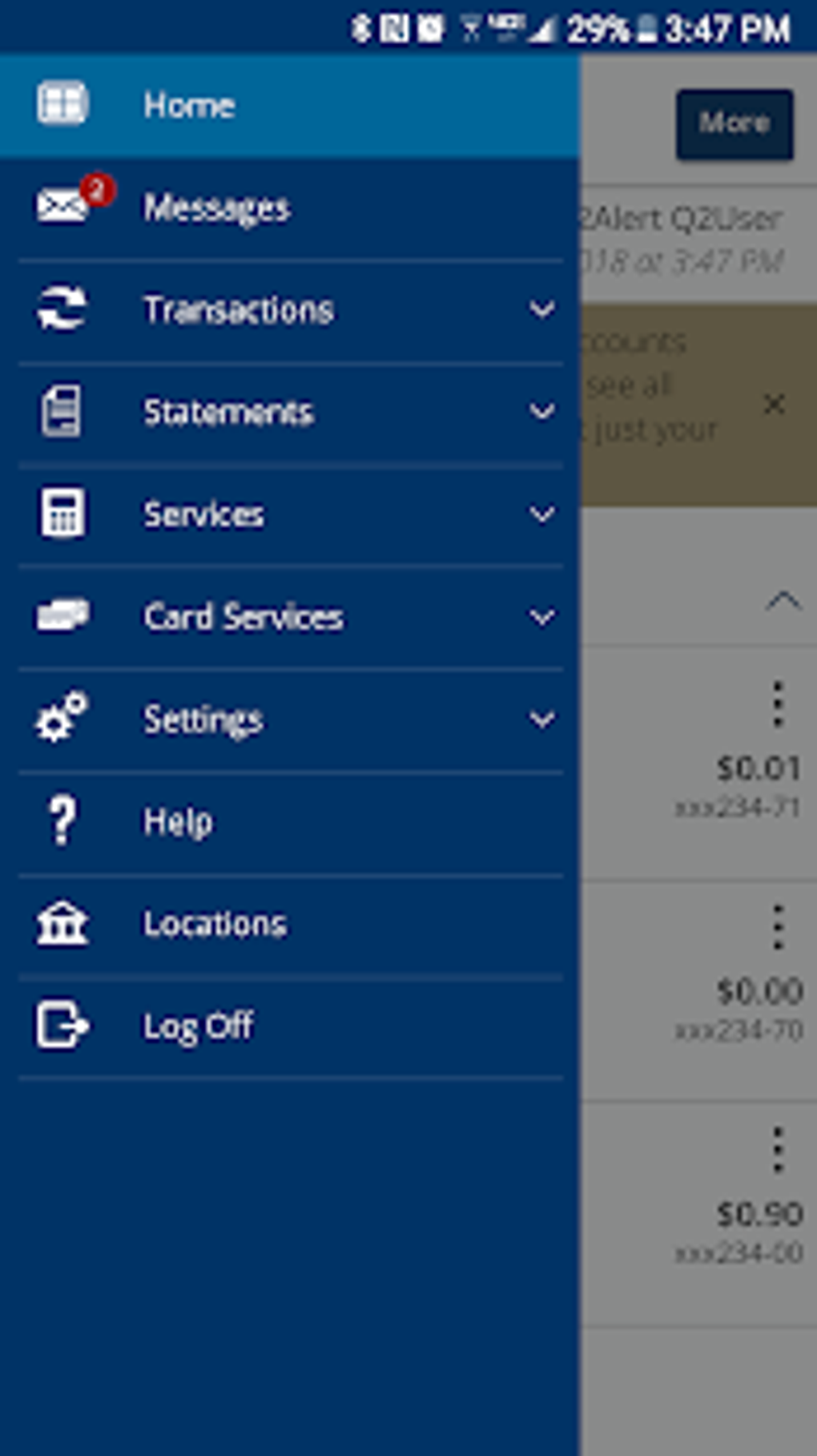Go to Home in the drawer

point(289,105)
